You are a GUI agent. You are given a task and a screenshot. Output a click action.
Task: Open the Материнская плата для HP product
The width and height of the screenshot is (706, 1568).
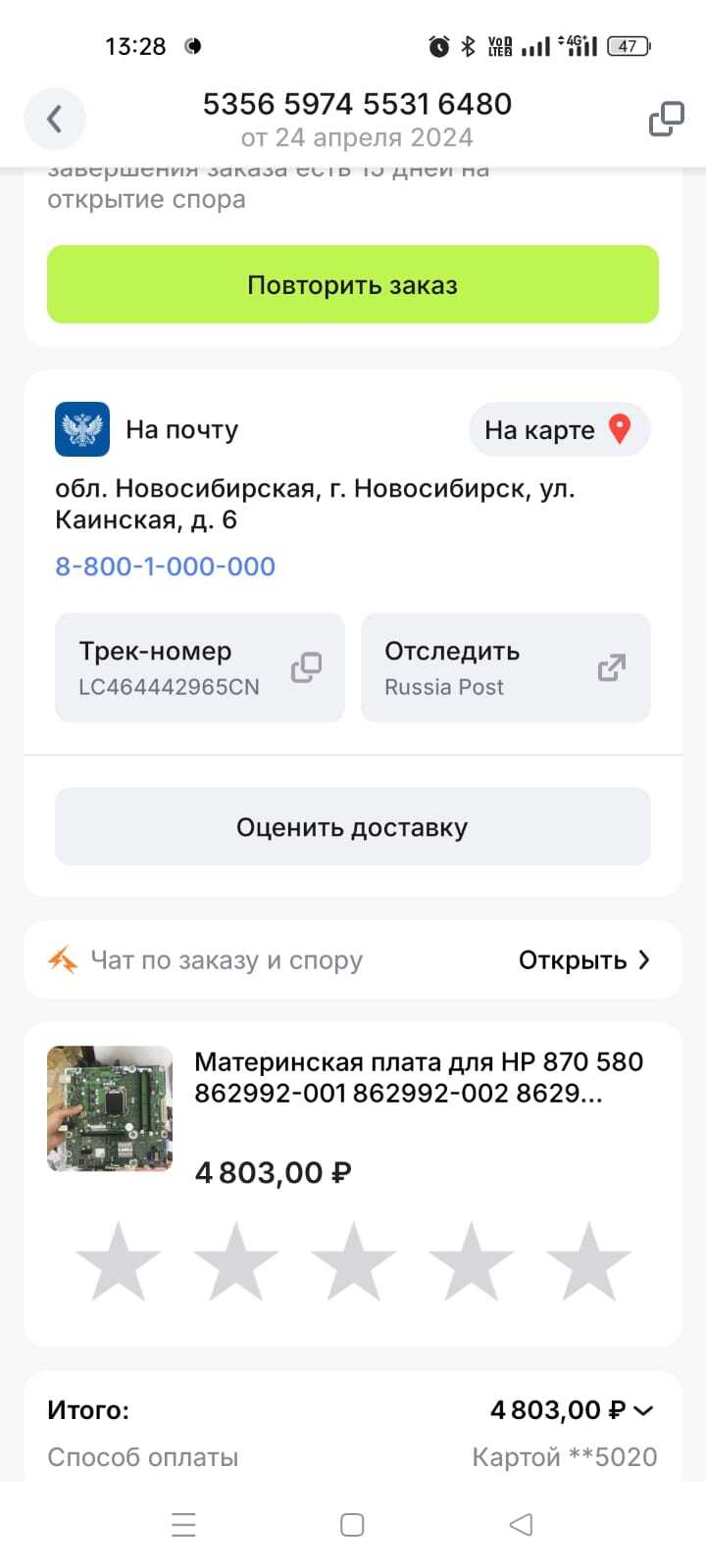418,1076
